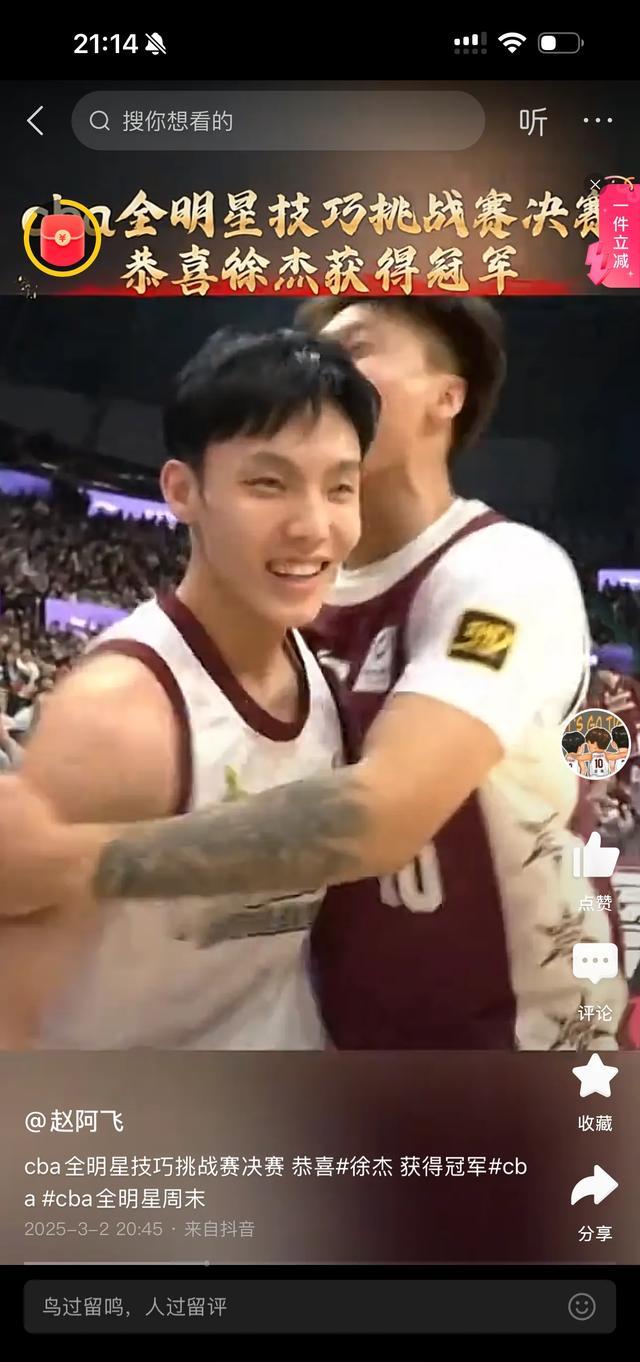Viewport: 640px width, 1362px height.
Task: Open the search box at the top
Action: [278, 121]
